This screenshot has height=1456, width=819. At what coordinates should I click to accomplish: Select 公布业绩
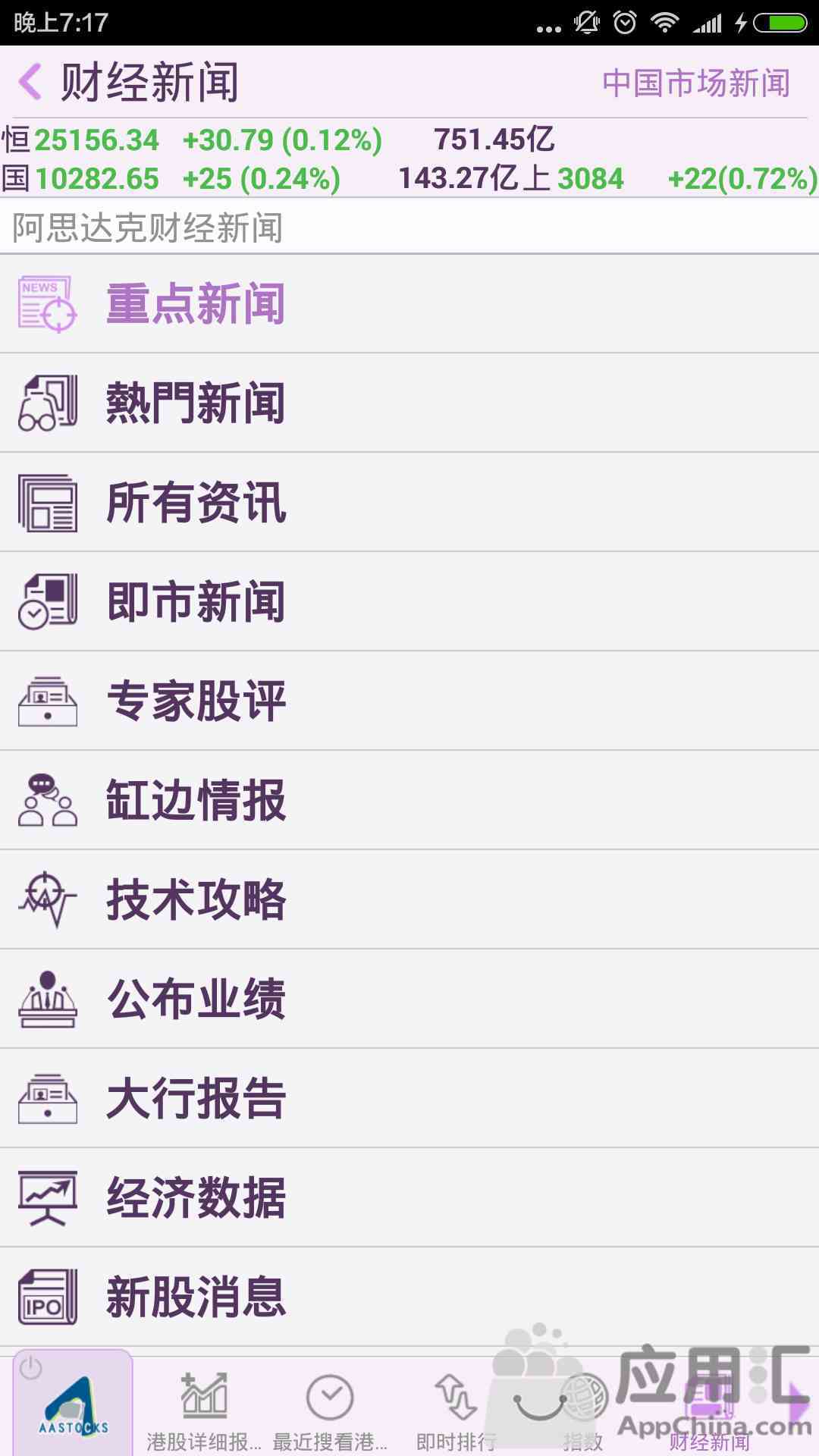(409, 999)
